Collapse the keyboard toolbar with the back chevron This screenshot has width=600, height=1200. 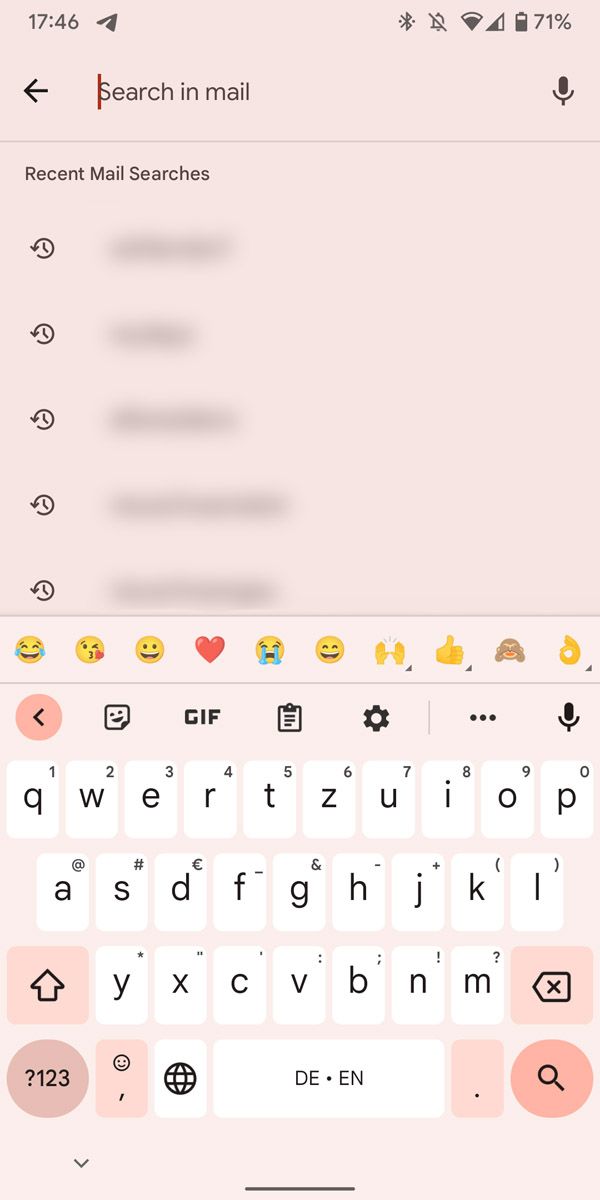(40, 717)
